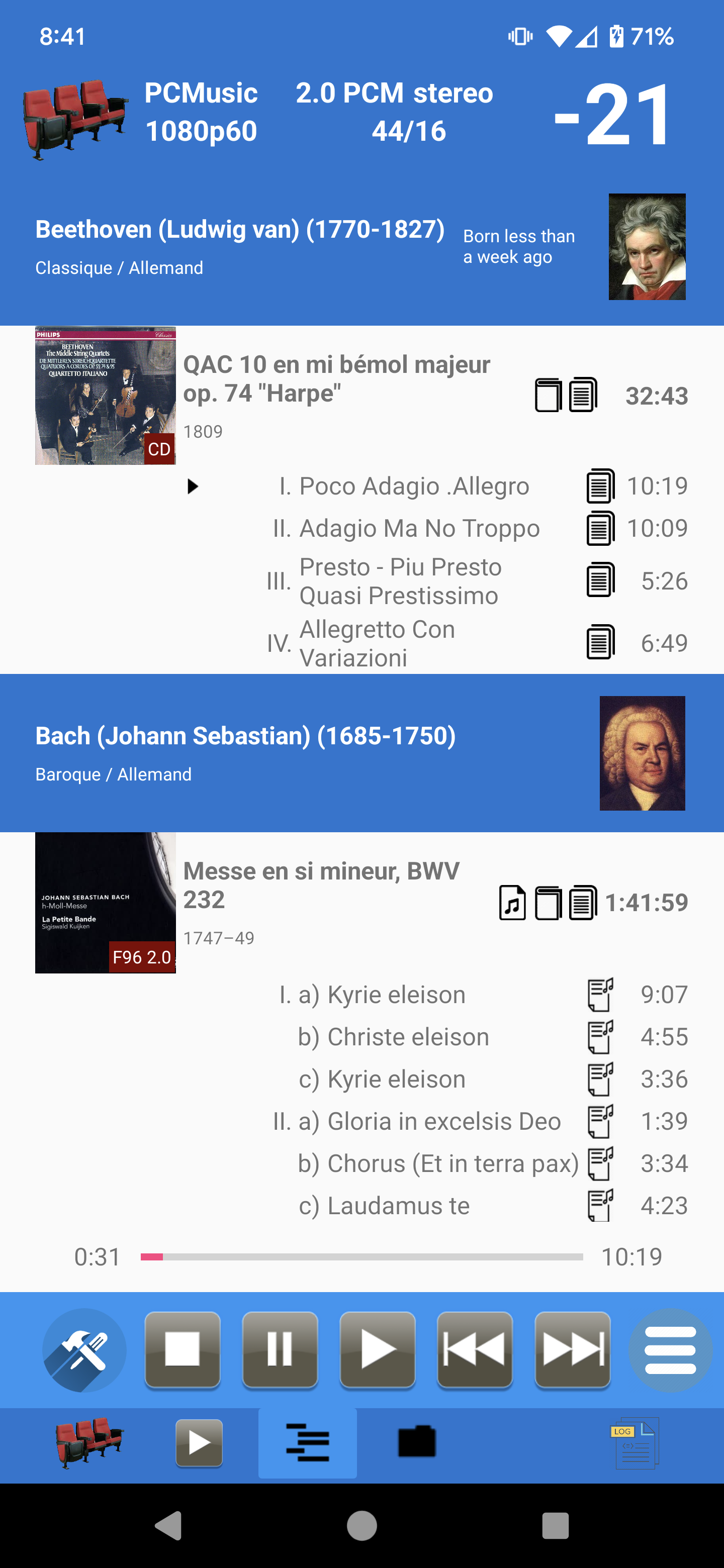
Task: Go back with the system back button
Action: pos(168,1525)
